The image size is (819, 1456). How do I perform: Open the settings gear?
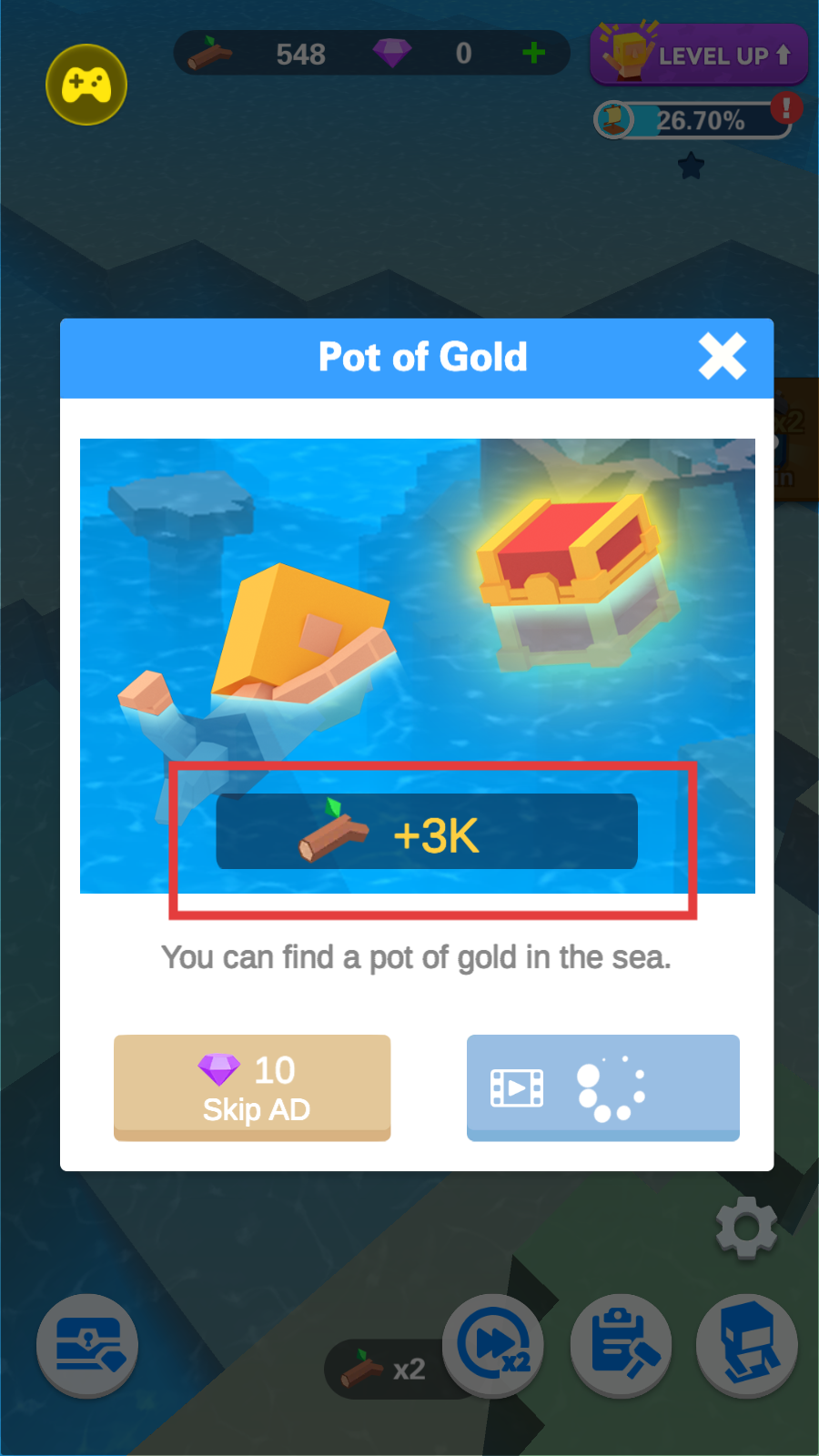tap(746, 1228)
